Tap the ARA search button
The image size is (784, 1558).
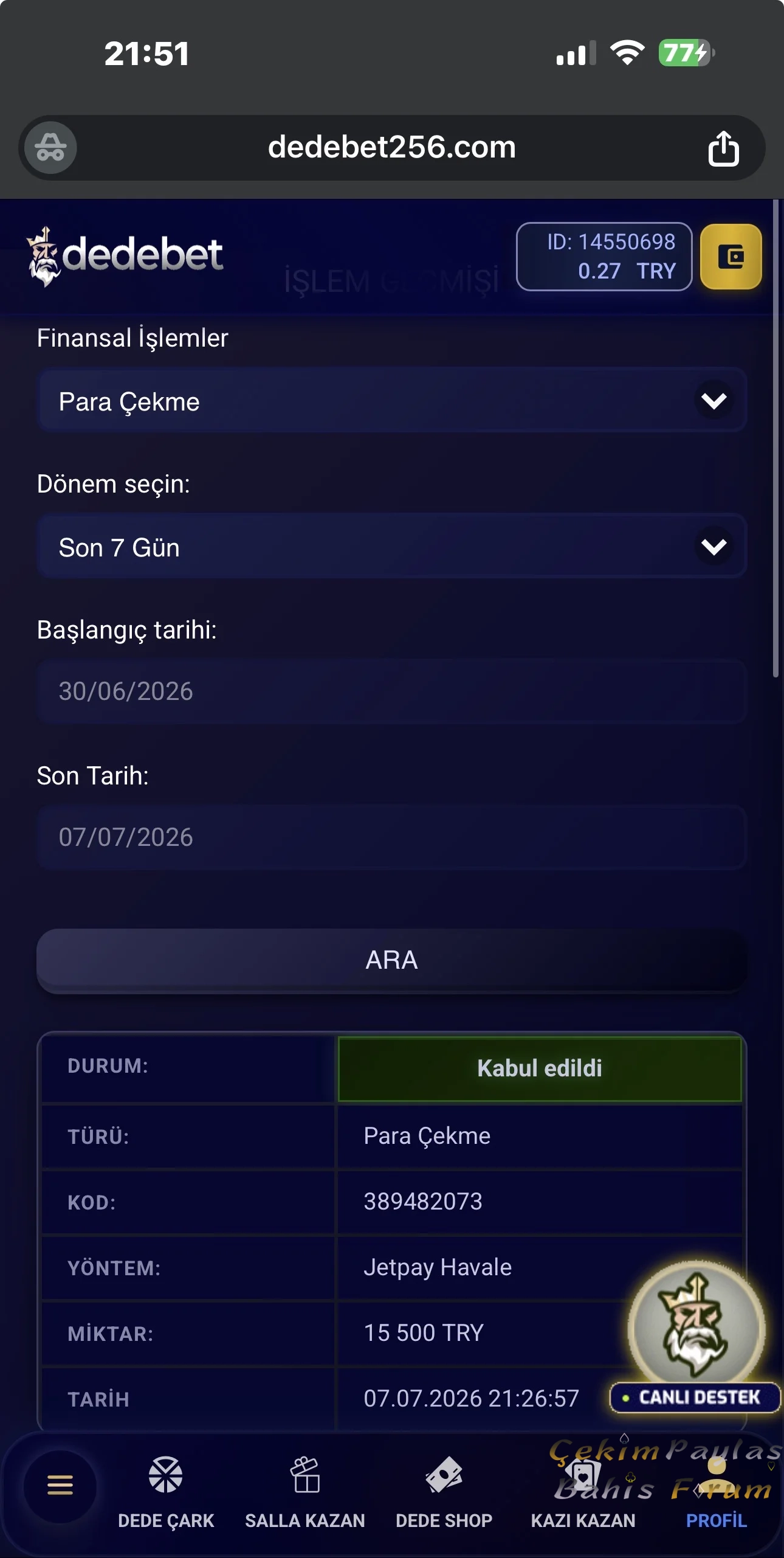point(392,960)
